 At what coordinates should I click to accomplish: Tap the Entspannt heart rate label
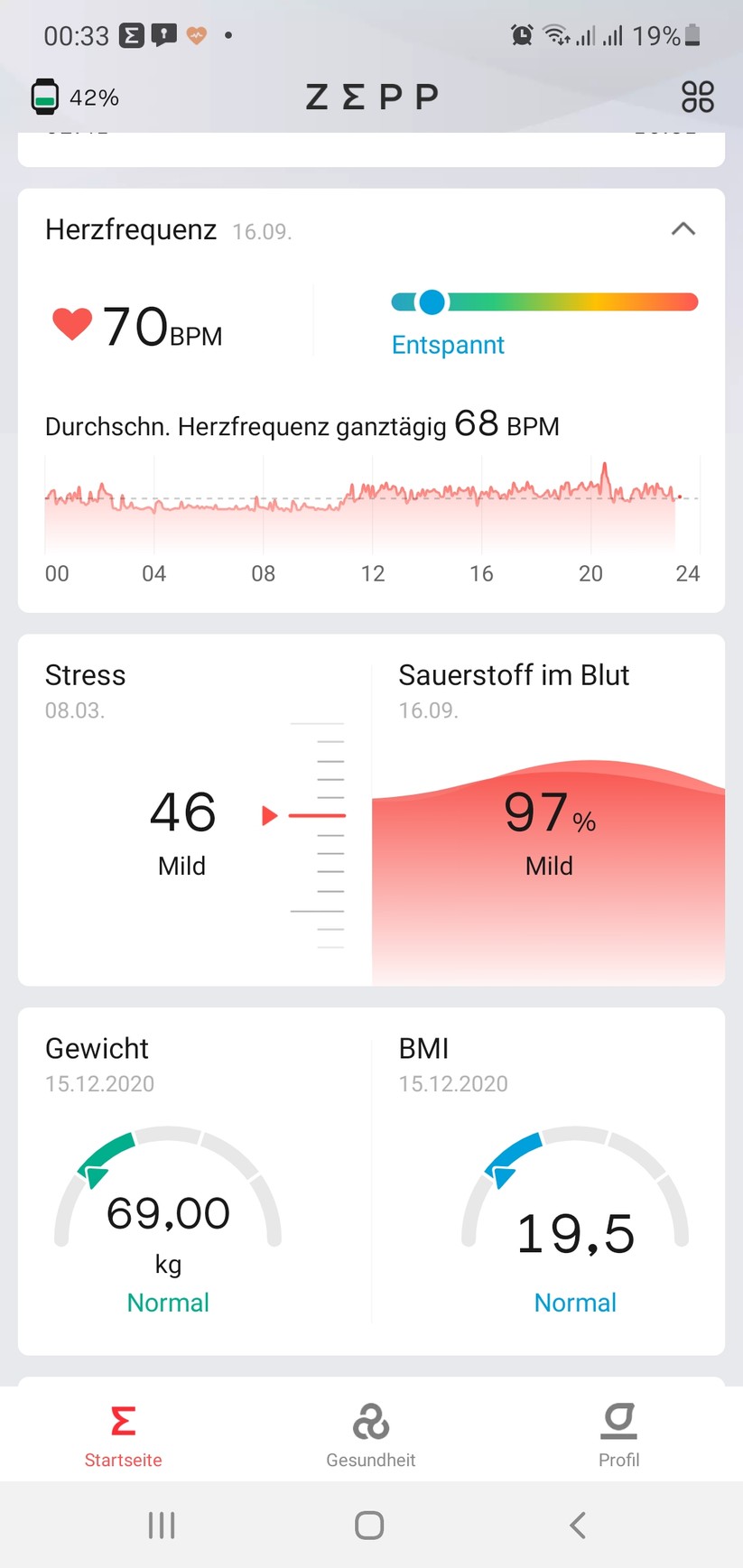448,344
